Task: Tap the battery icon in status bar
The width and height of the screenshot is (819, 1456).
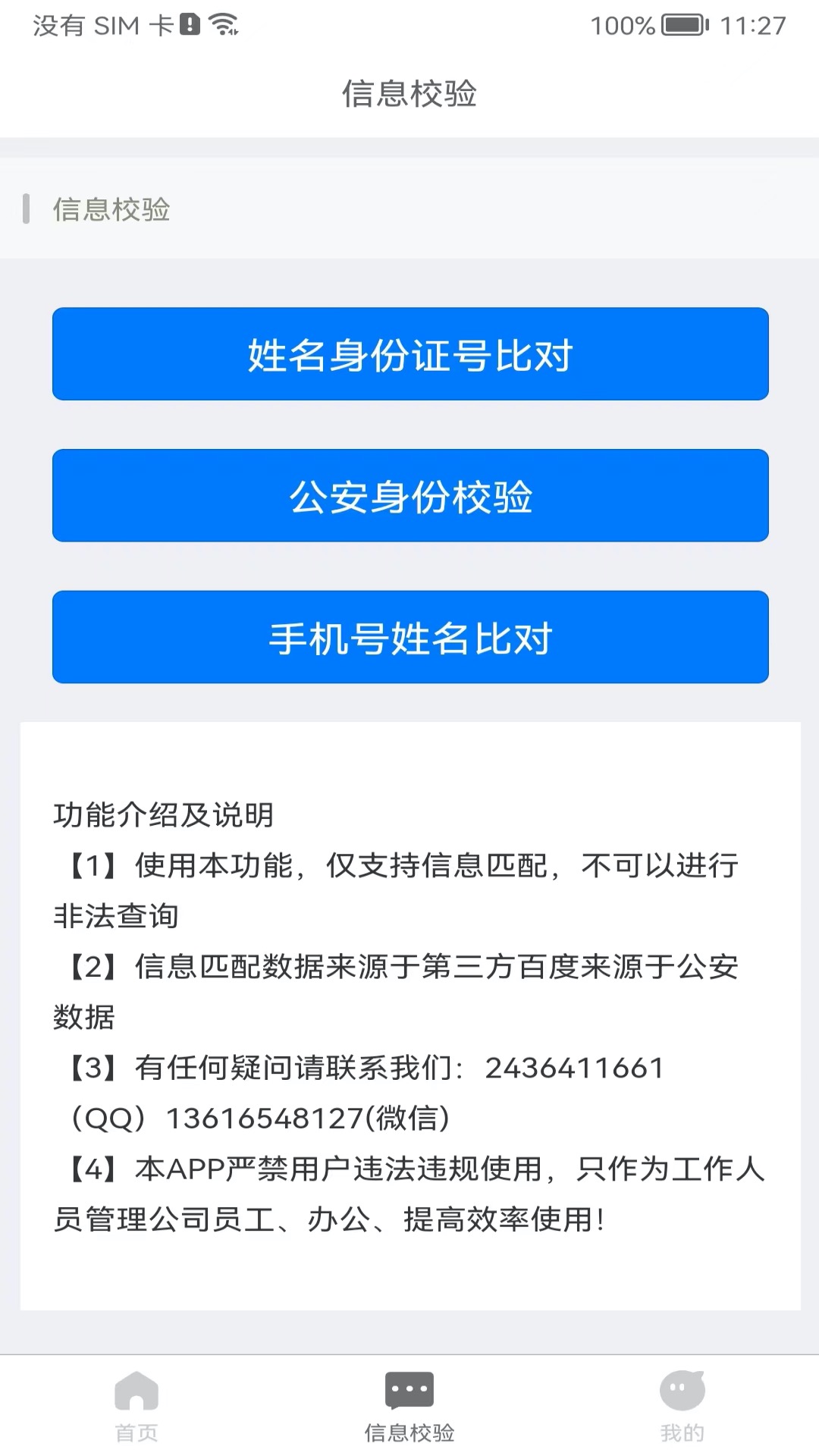Action: coord(681,25)
